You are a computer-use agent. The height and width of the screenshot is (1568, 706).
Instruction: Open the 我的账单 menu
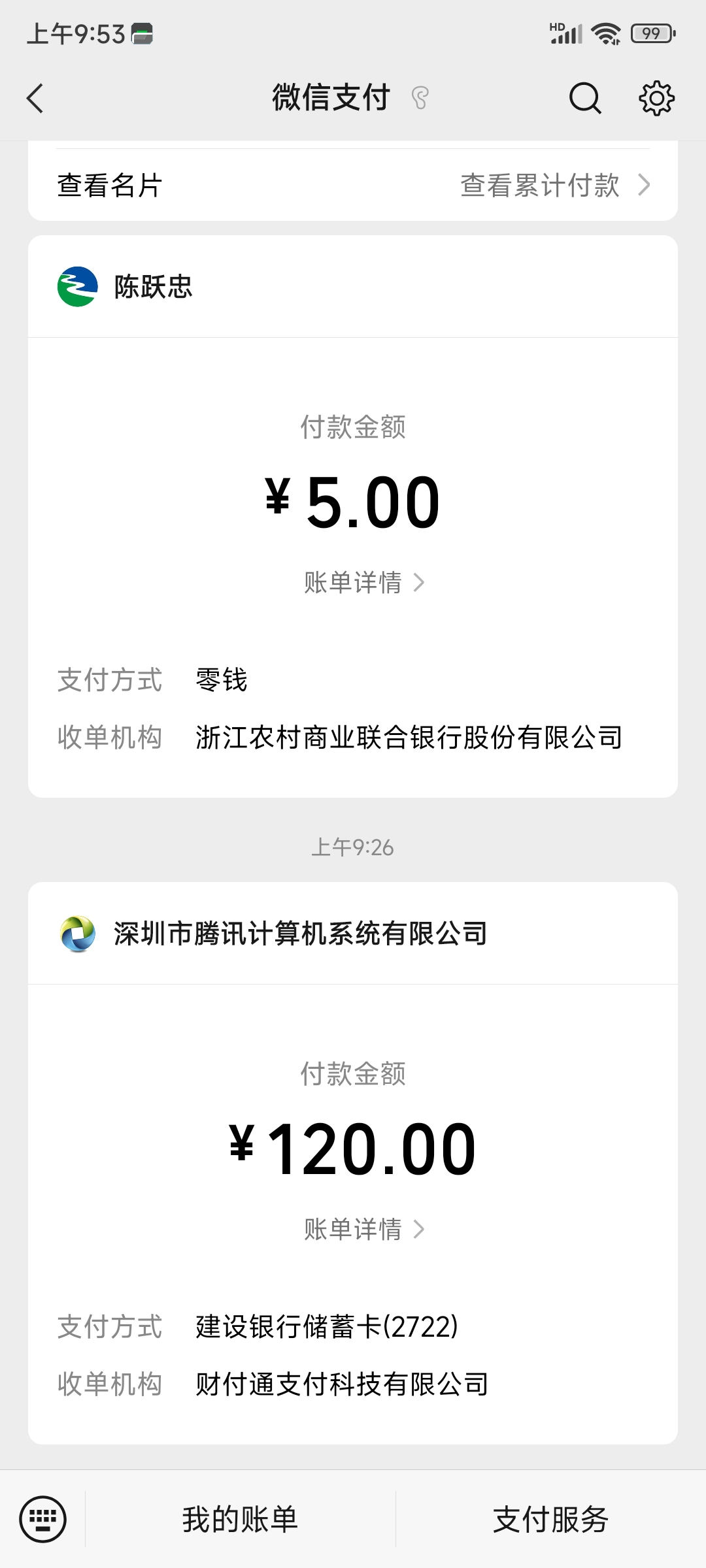click(x=240, y=1519)
